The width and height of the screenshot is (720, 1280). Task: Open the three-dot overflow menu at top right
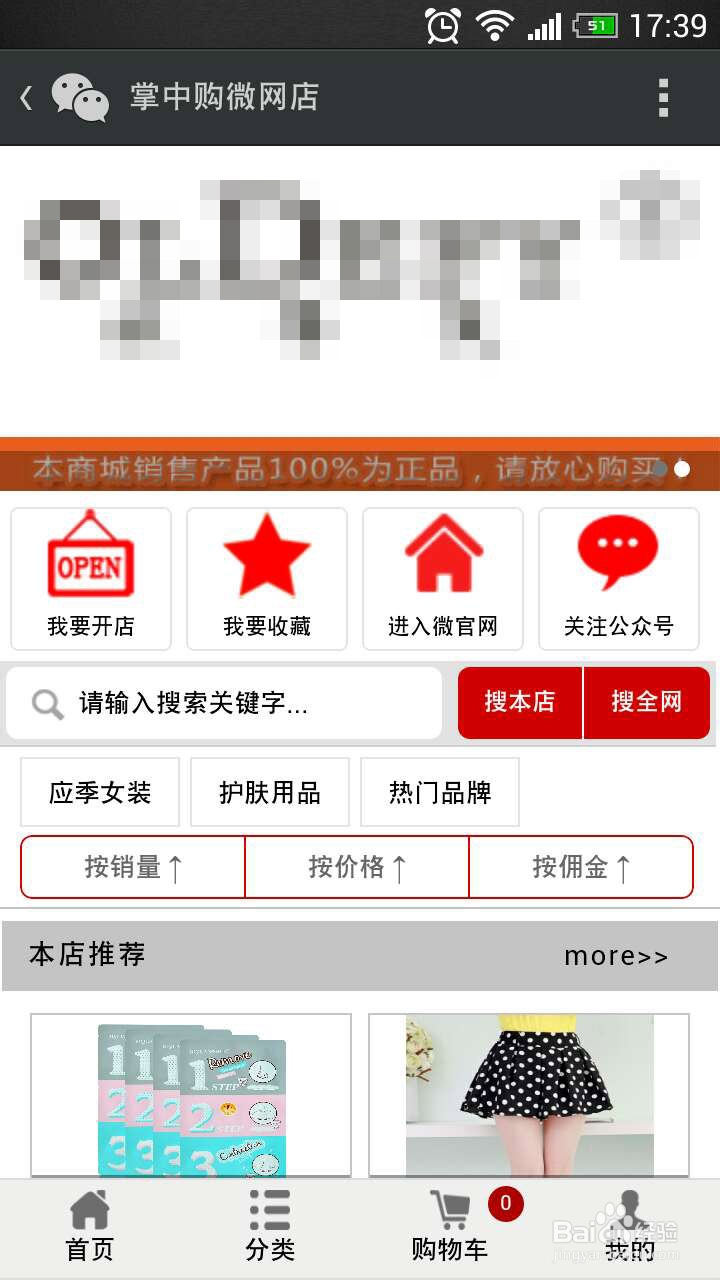pos(663,97)
